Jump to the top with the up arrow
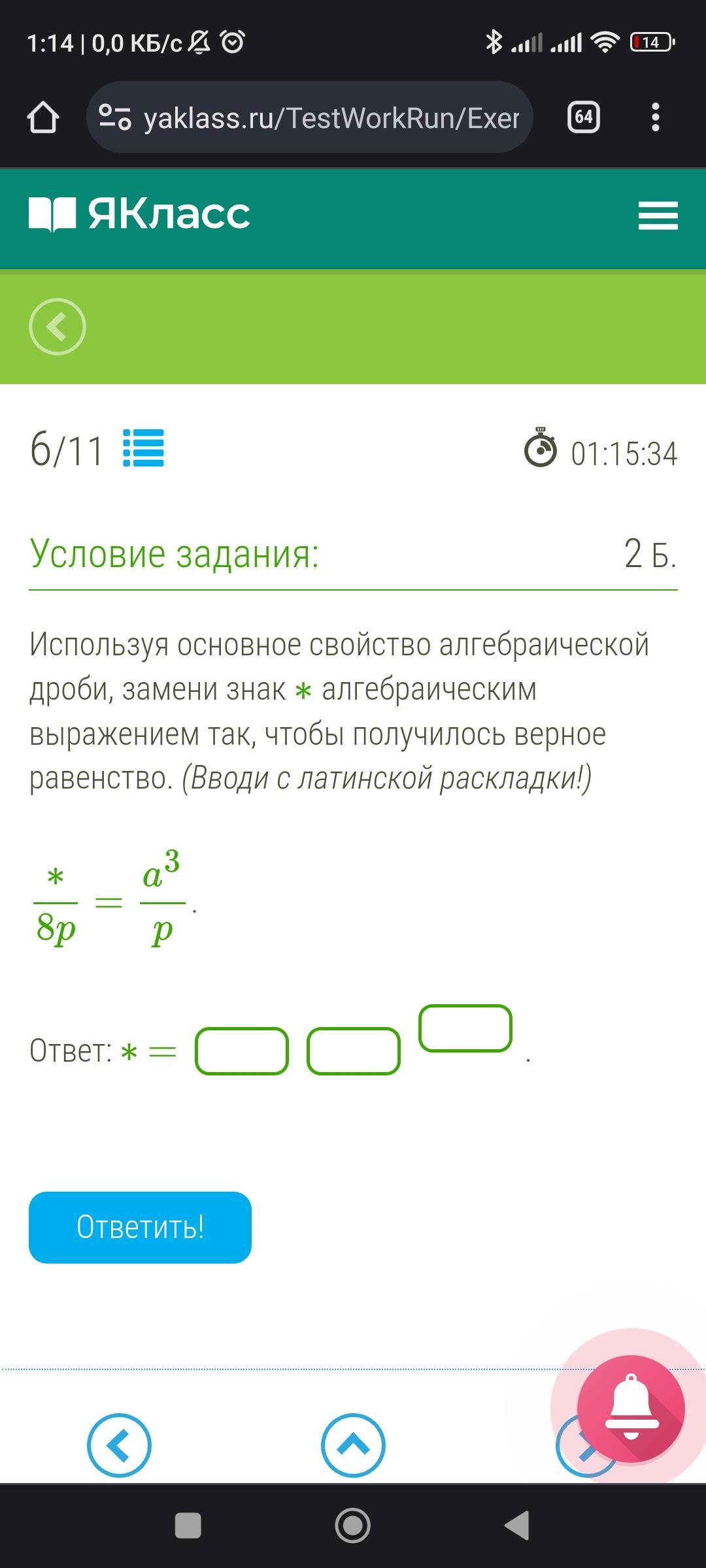The height and width of the screenshot is (1568, 706). point(353,1445)
